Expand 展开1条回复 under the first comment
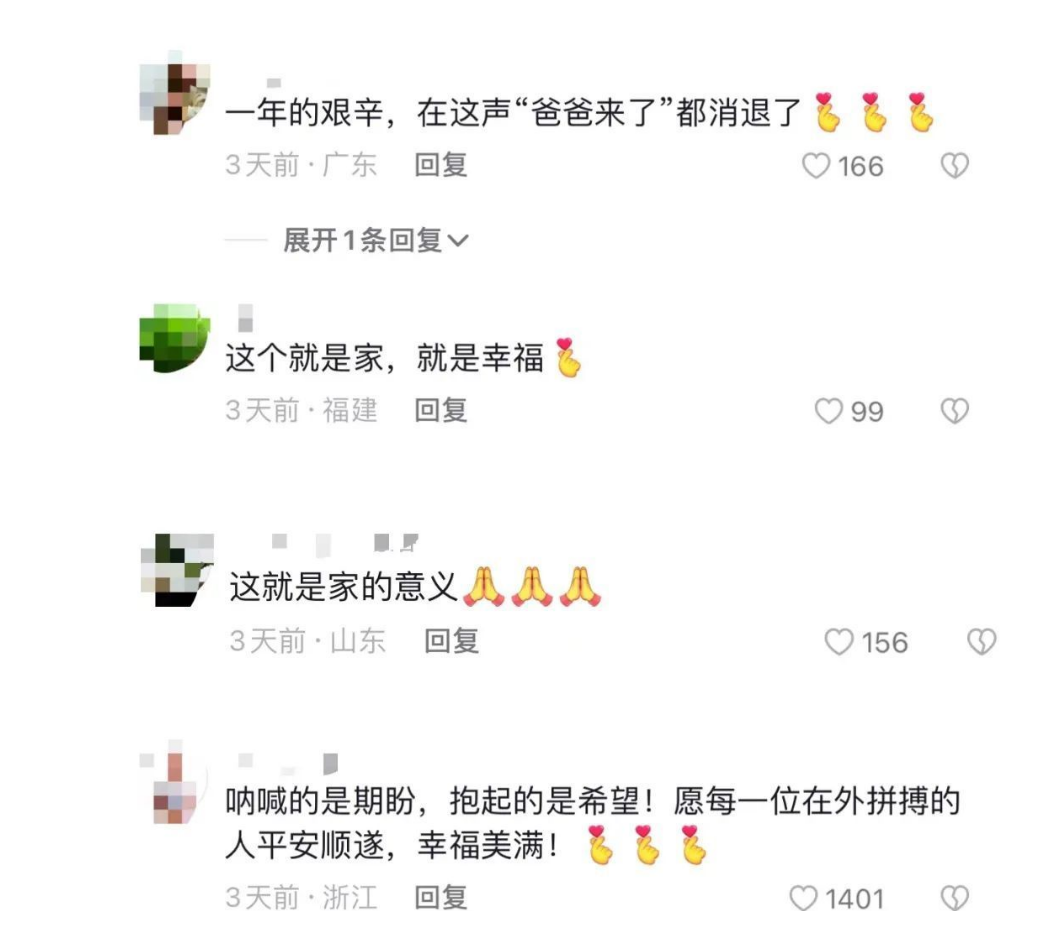 pos(376,240)
